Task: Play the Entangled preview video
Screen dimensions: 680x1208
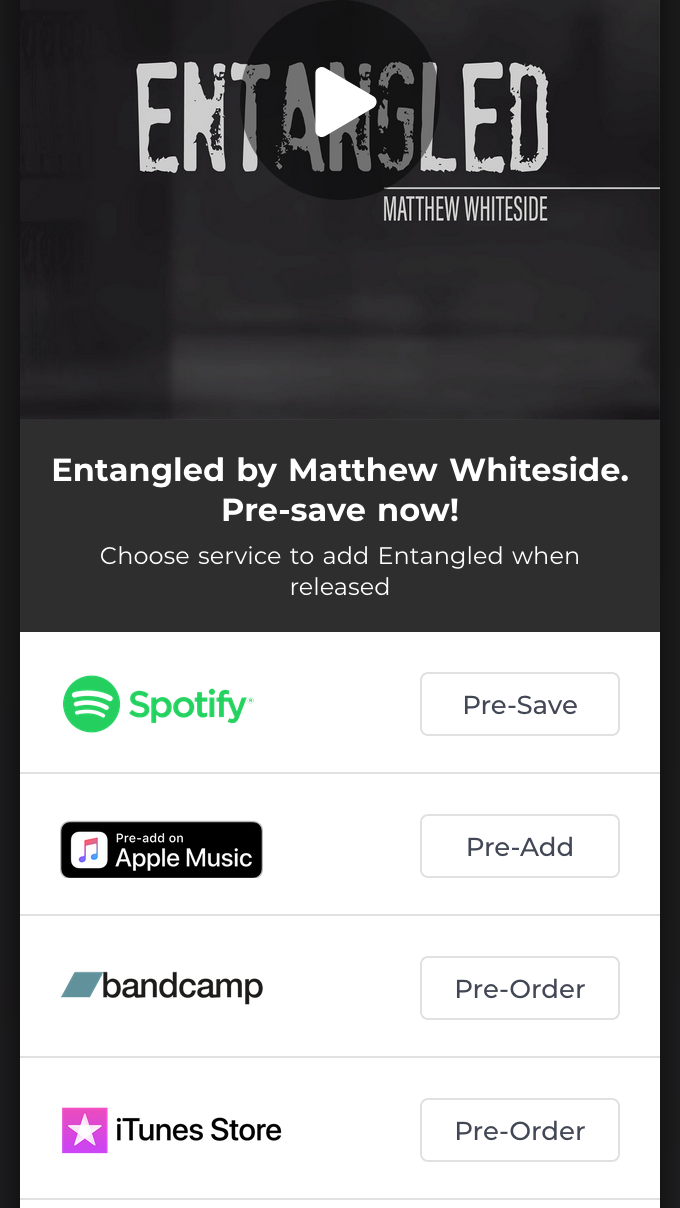Action: tap(340, 101)
